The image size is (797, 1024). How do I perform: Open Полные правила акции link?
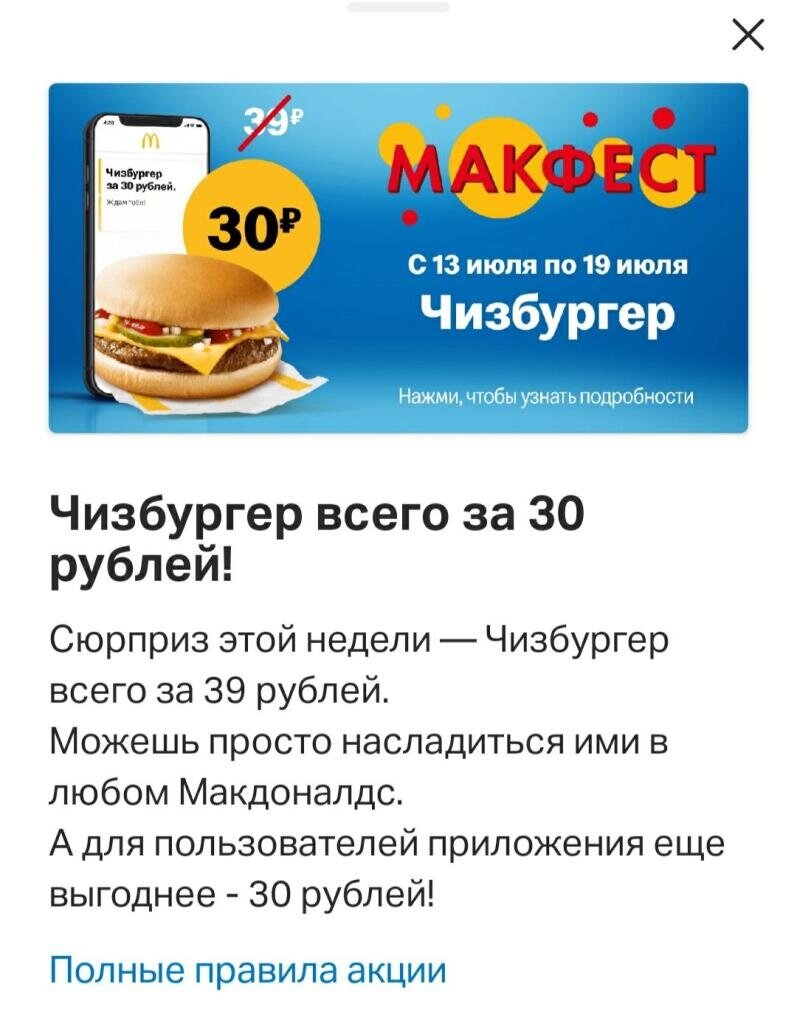click(x=247, y=970)
